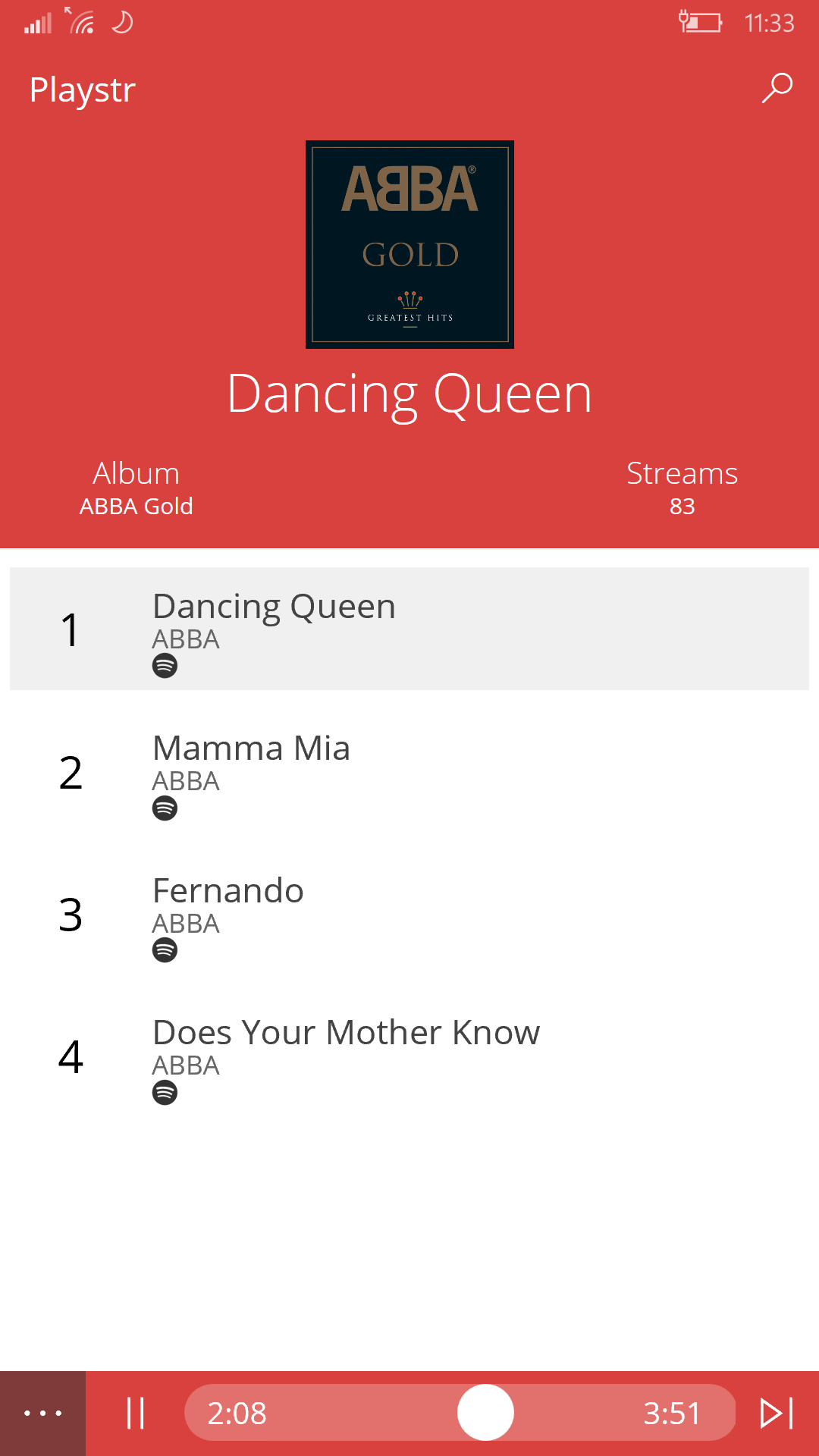Open the search magnifier icon

(777, 88)
